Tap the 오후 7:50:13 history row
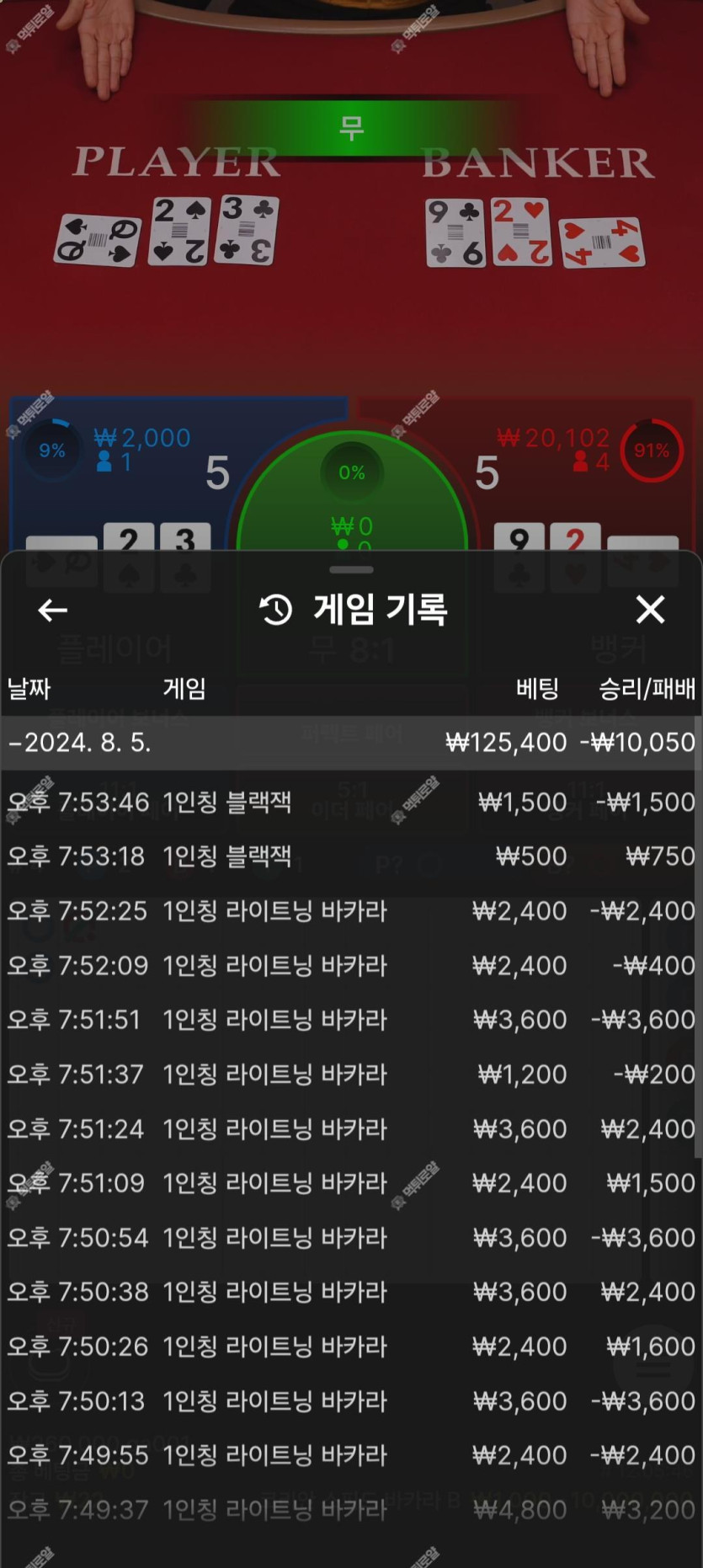 click(x=351, y=1401)
